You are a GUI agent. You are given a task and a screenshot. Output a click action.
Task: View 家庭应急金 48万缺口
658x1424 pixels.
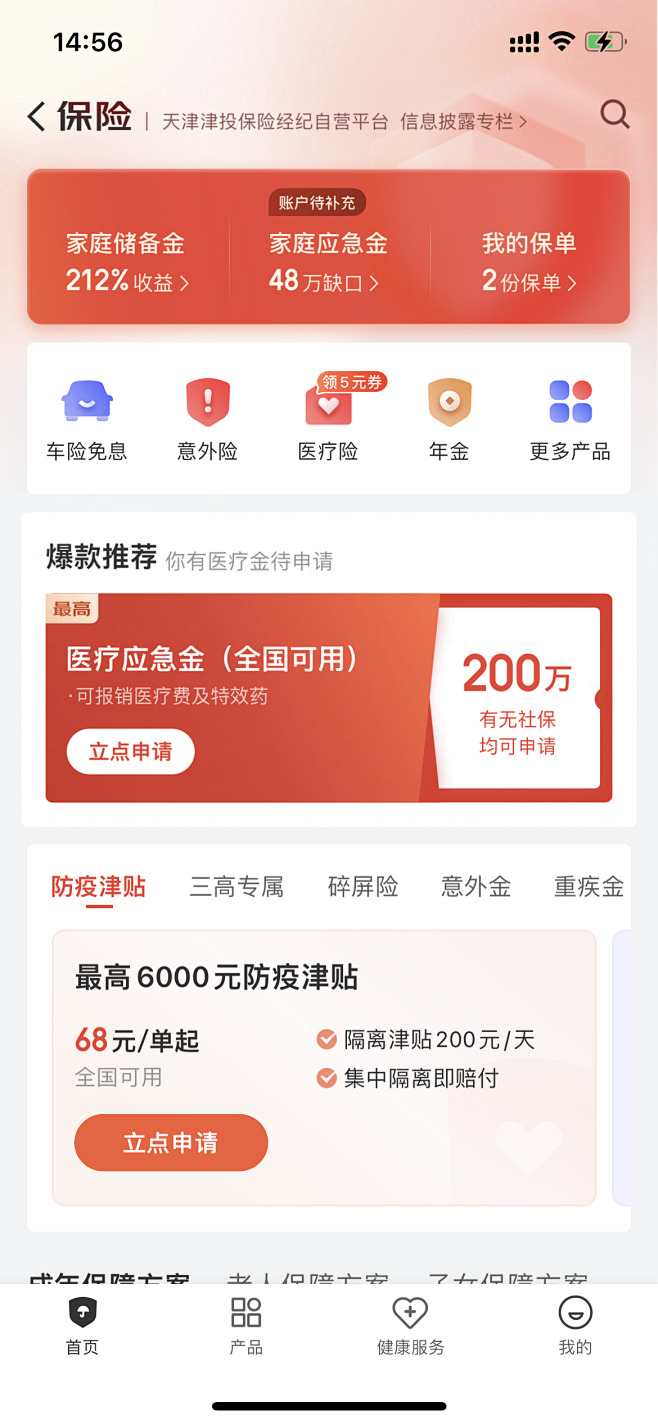[328, 262]
